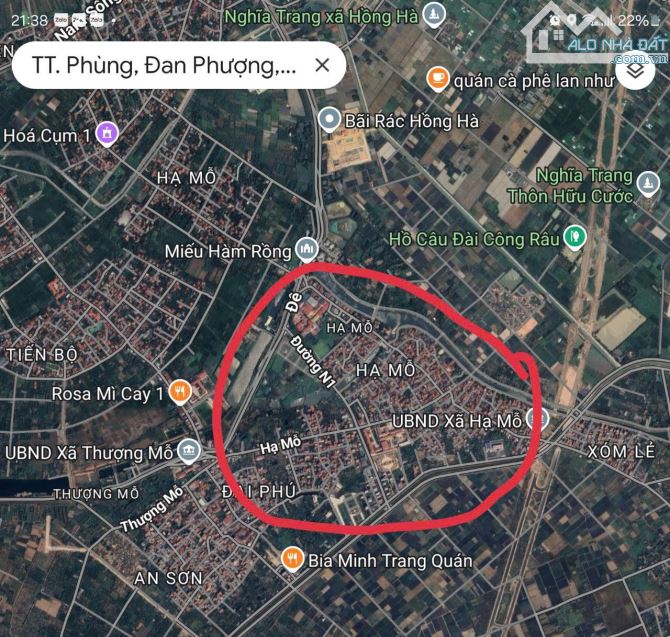
Task: Select Nghĩa Trang xã Hồng Hà marker
Action: (x=432, y=15)
